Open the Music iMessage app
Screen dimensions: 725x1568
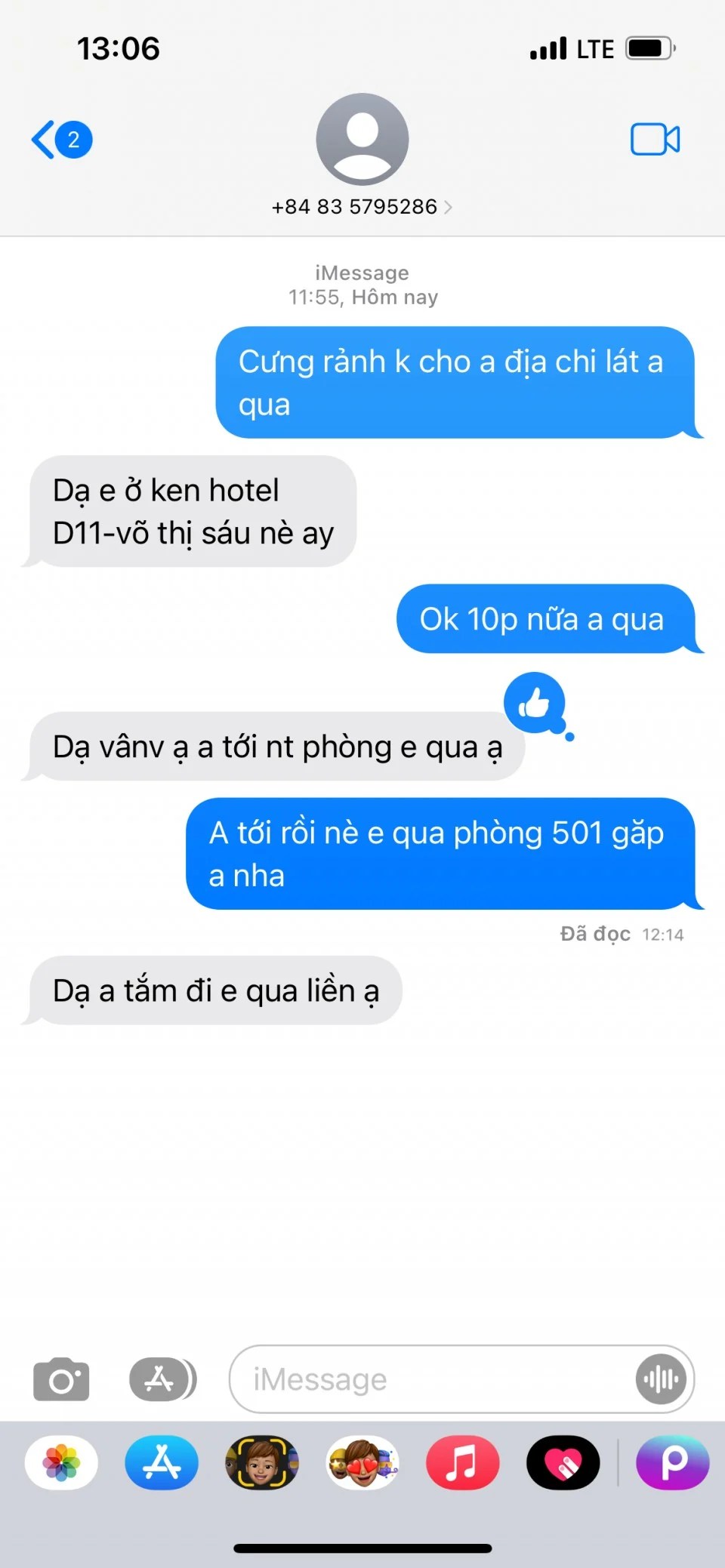[462, 1462]
